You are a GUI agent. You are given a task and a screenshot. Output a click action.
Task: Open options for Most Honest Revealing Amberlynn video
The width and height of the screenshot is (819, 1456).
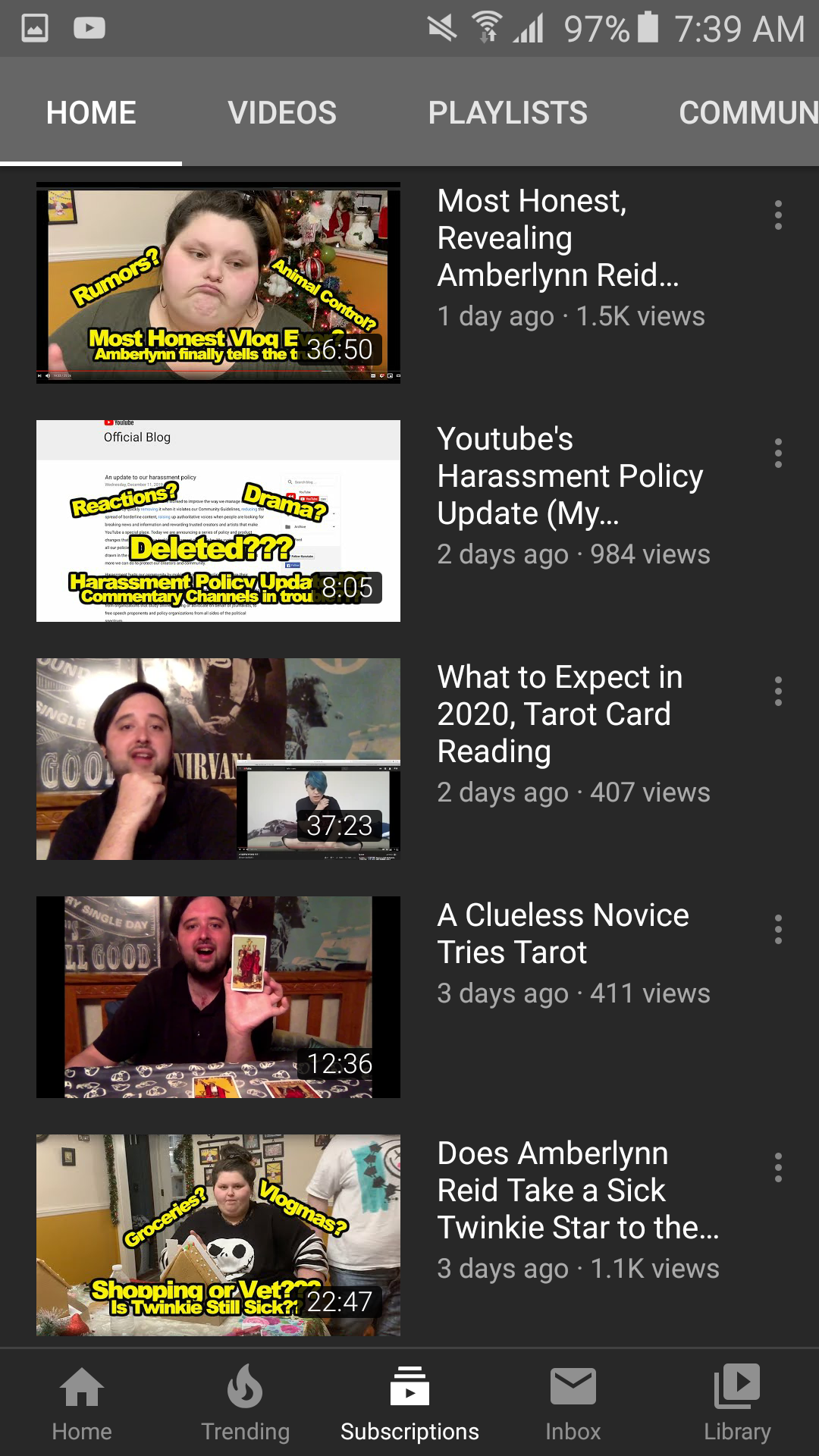[x=778, y=215]
